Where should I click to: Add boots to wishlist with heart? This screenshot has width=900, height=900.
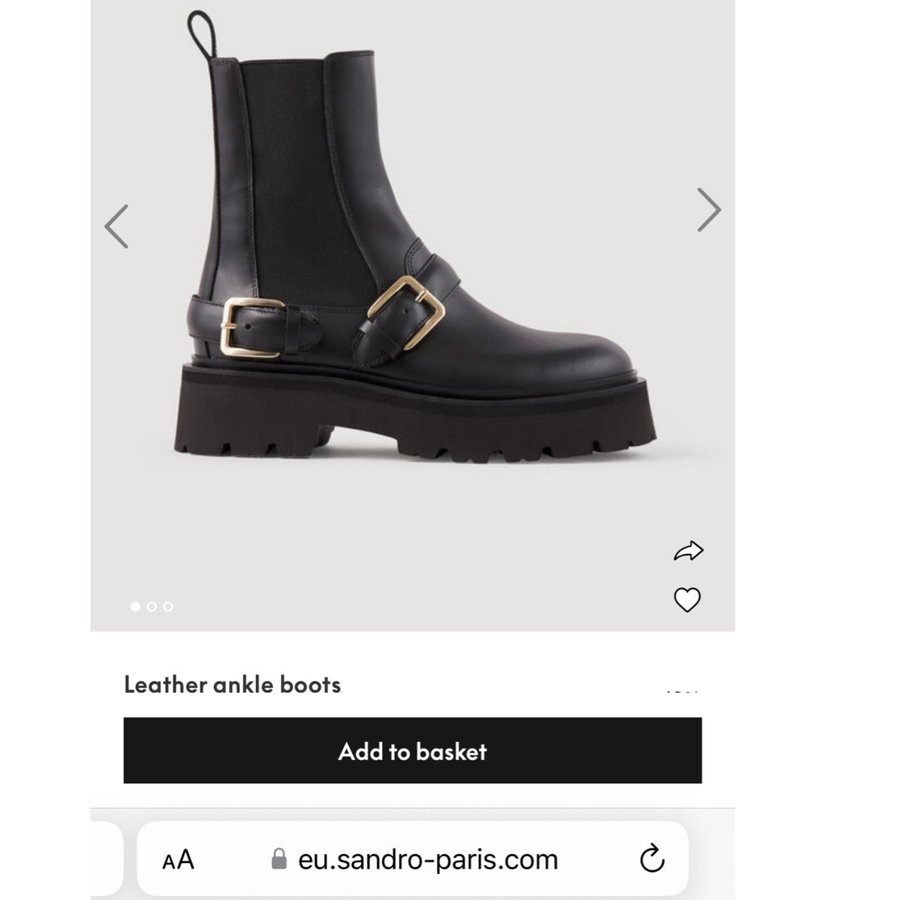(687, 600)
